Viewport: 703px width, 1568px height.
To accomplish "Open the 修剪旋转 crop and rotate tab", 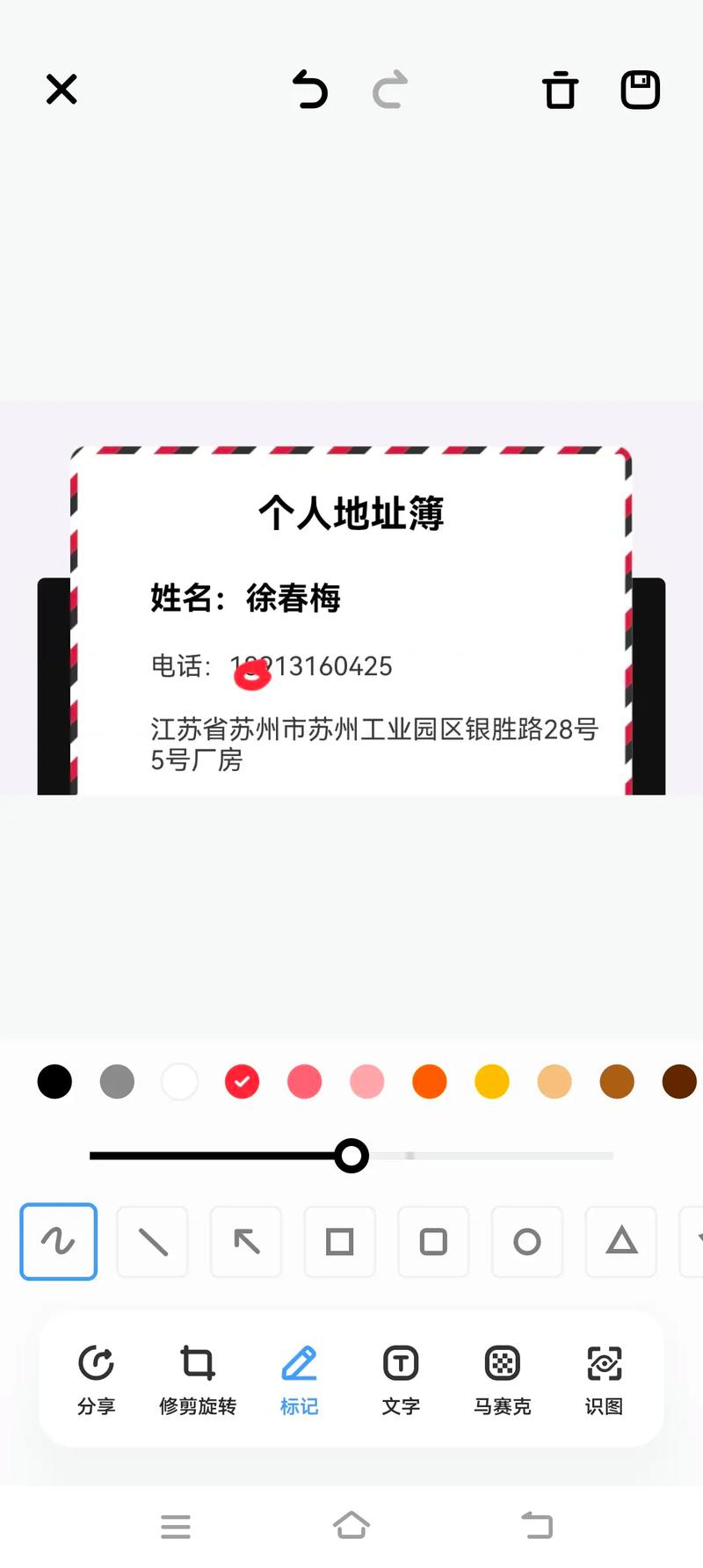I will (197, 1378).
